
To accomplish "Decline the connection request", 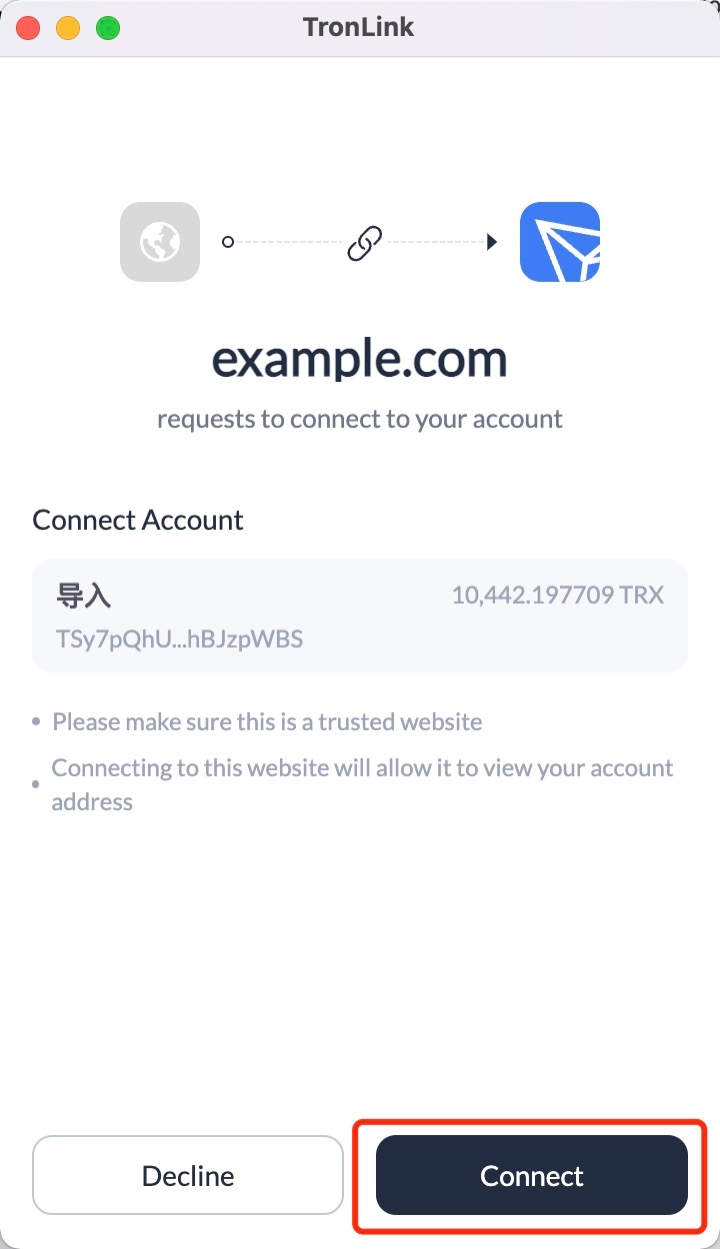I will [188, 1175].
